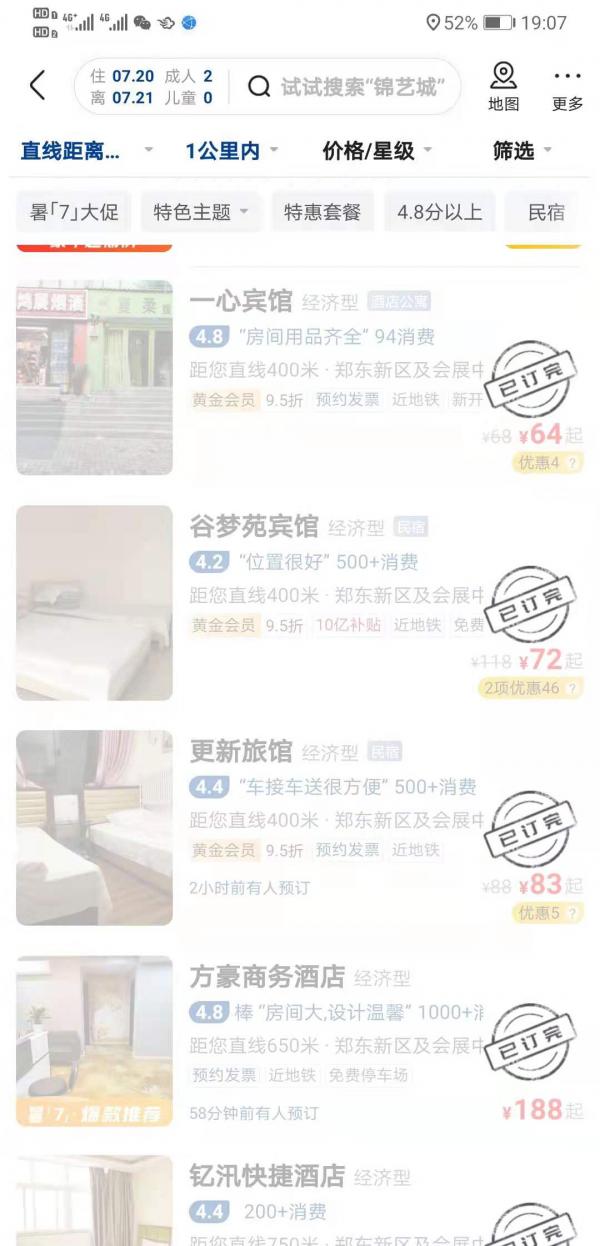This screenshot has height=1246, width=600.
Task: Open the 更多 overflow menu
Action: pos(567,87)
